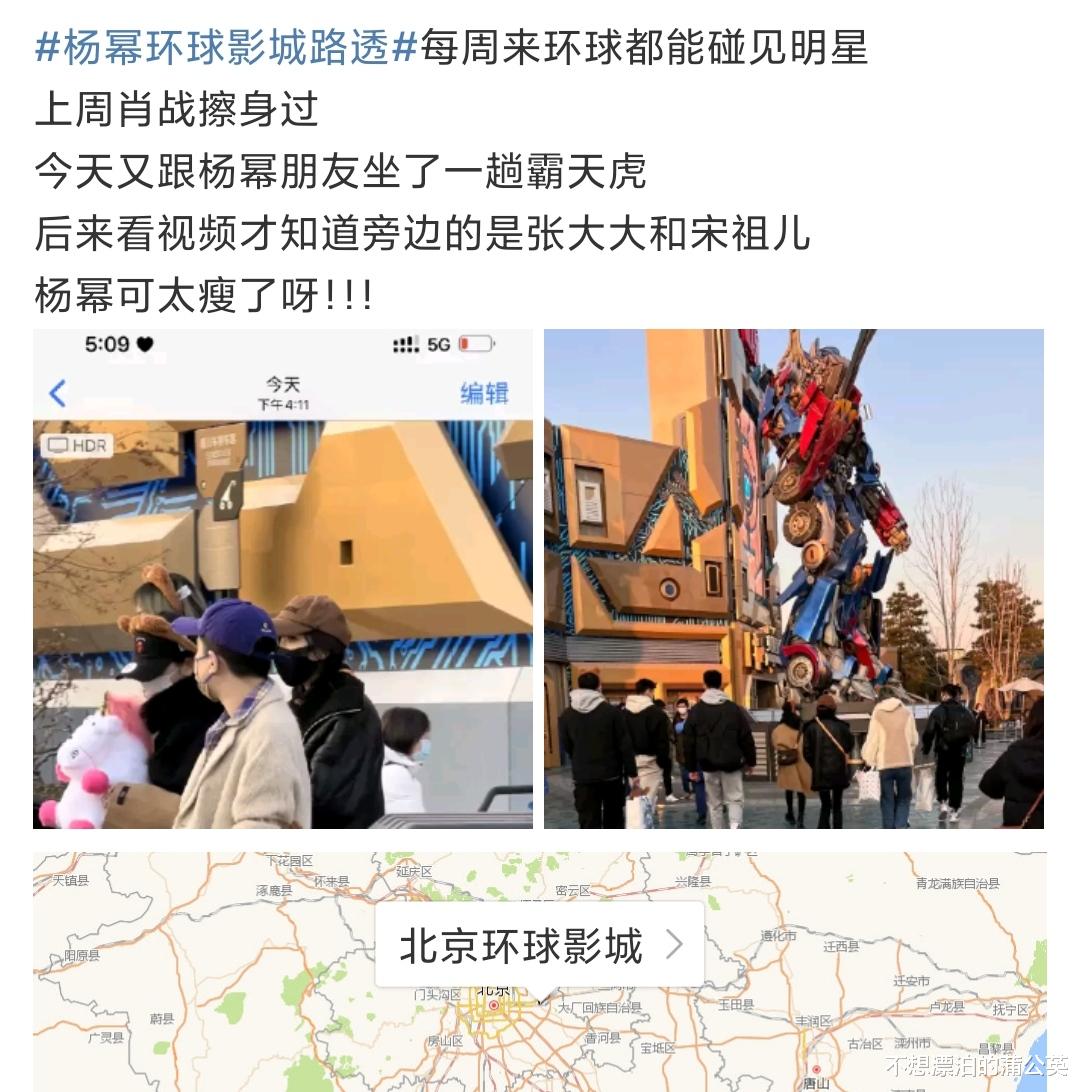Toggle the heart favorite in the status bar
Image resolution: width=1080 pixels, height=1092 pixels.
pyautogui.click(x=143, y=344)
